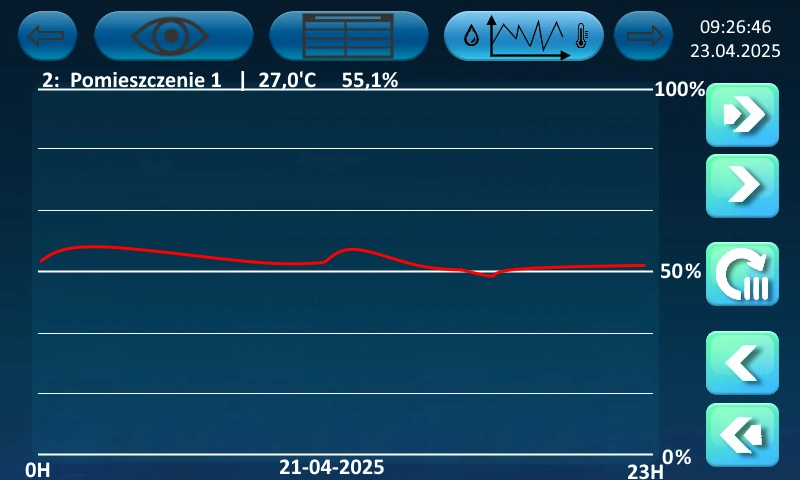
Task: Open the eye preview view
Action: click(174, 36)
